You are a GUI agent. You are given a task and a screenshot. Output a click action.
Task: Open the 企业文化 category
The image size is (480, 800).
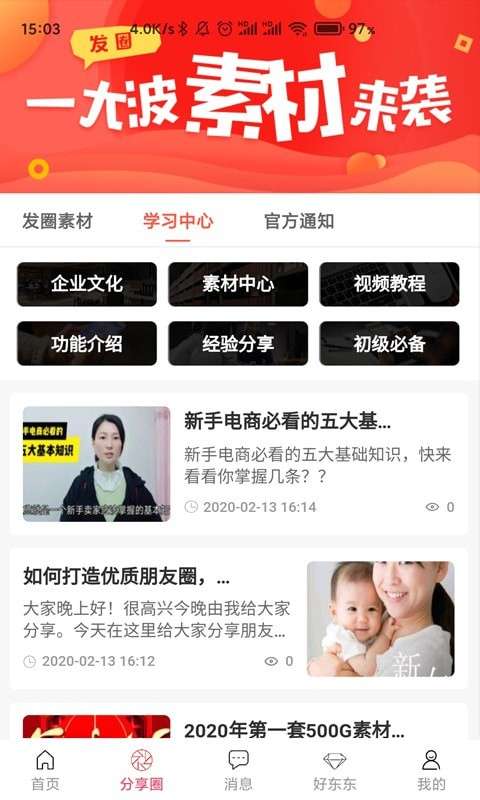click(x=87, y=284)
